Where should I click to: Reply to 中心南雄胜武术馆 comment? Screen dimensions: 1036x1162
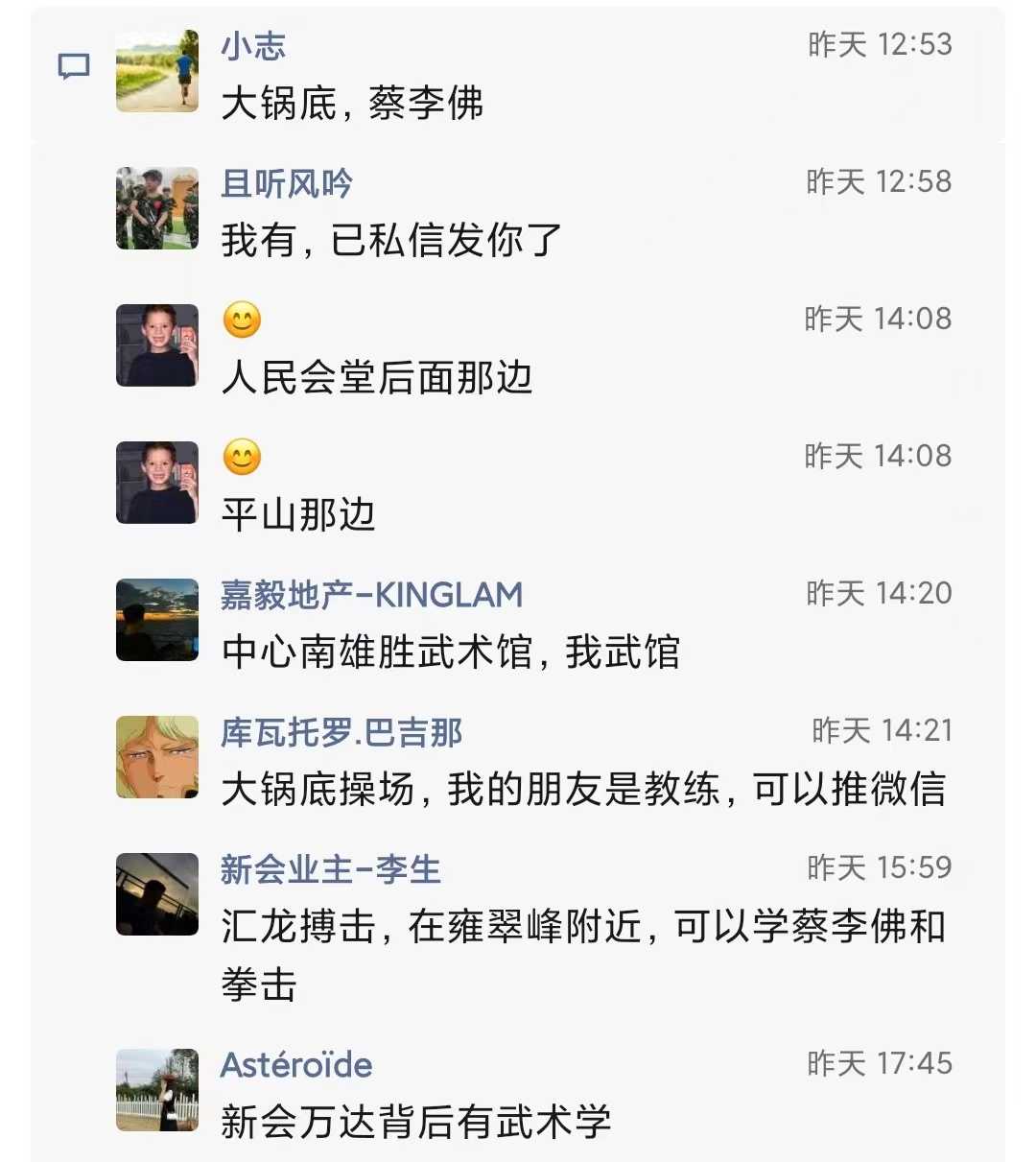450,652
